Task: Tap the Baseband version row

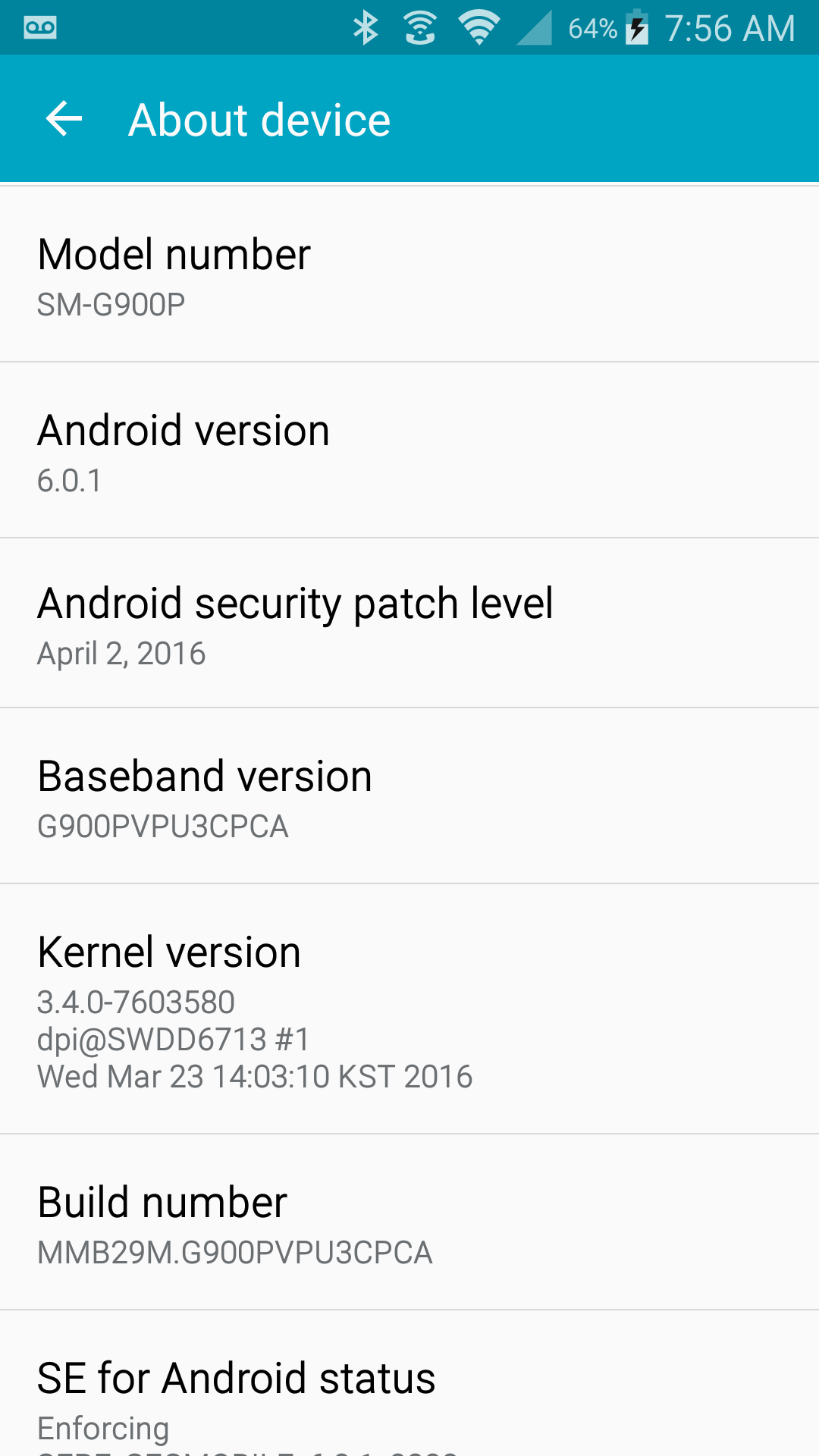Action: [x=409, y=796]
